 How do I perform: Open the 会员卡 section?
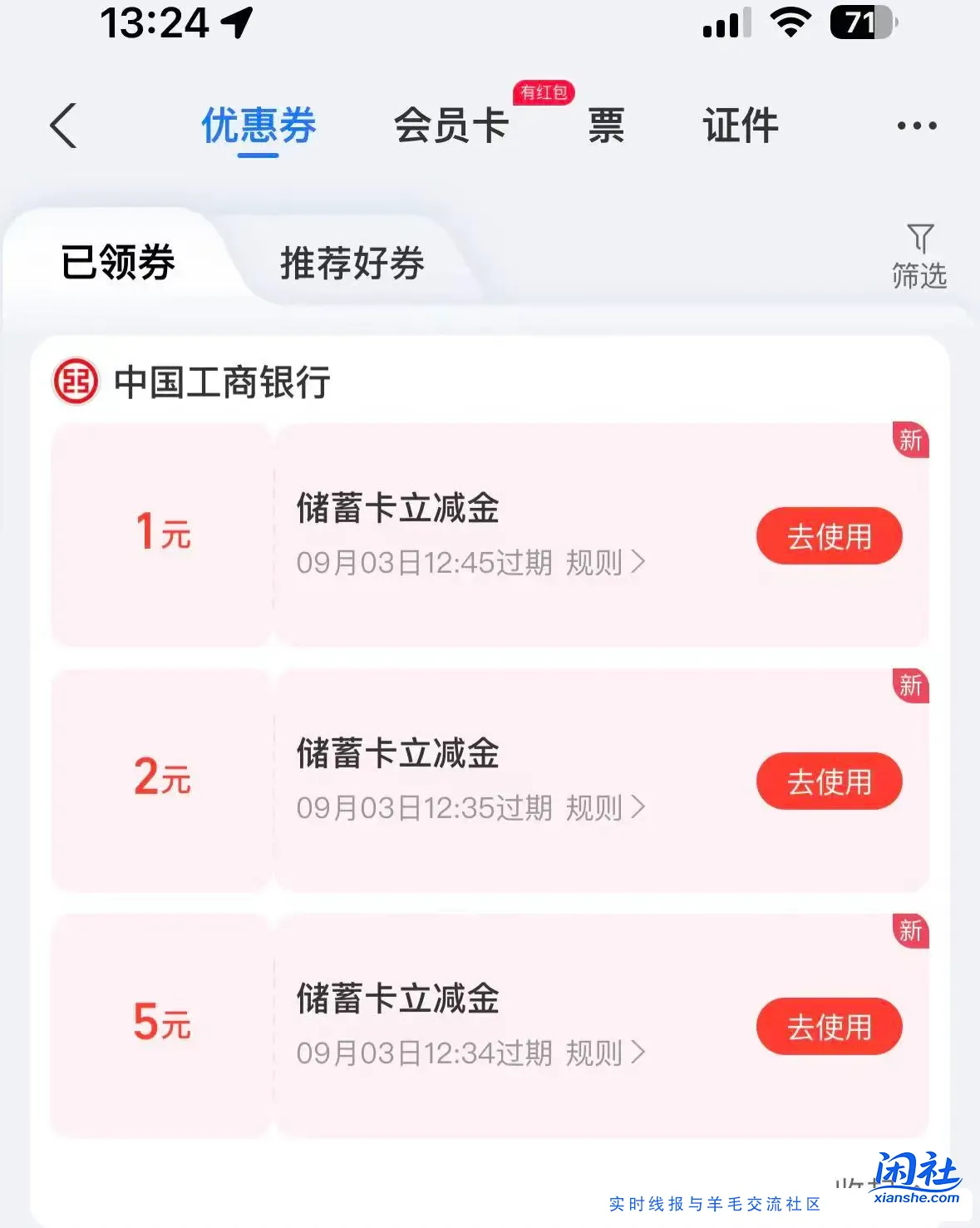point(452,125)
